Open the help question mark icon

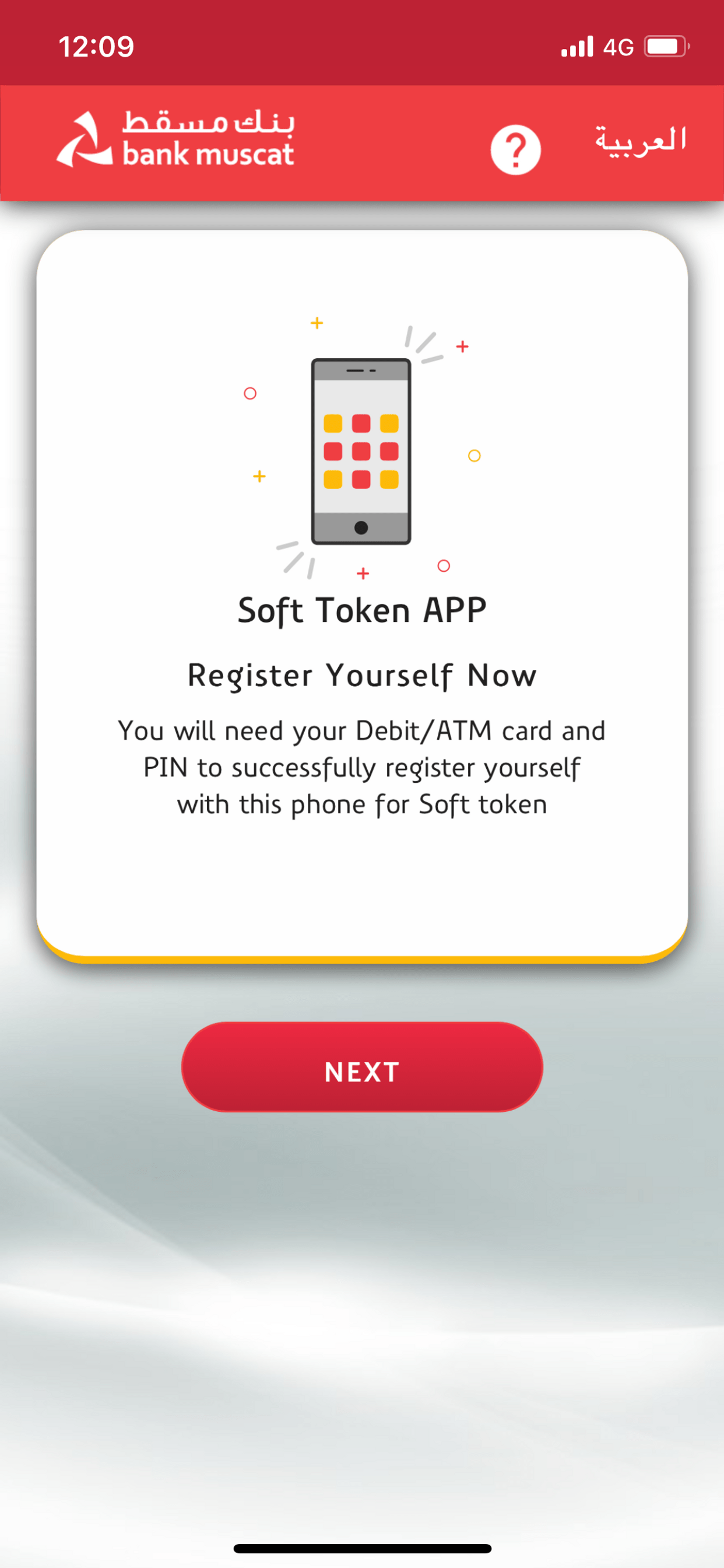pyautogui.click(x=515, y=151)
